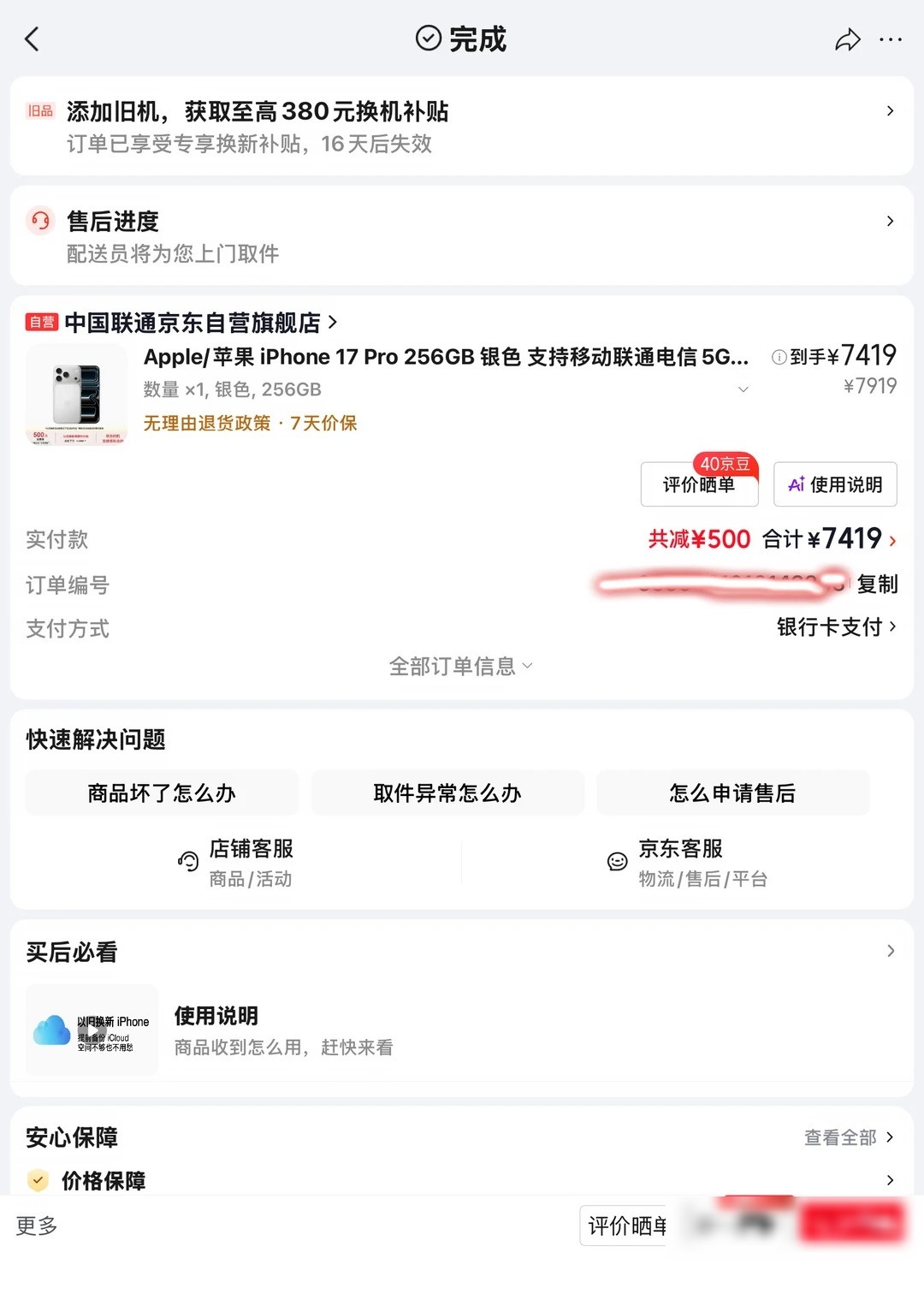The image size is (924, 1300).
Task: Open the AI 使用说明 button
Action: coord(835,484)
